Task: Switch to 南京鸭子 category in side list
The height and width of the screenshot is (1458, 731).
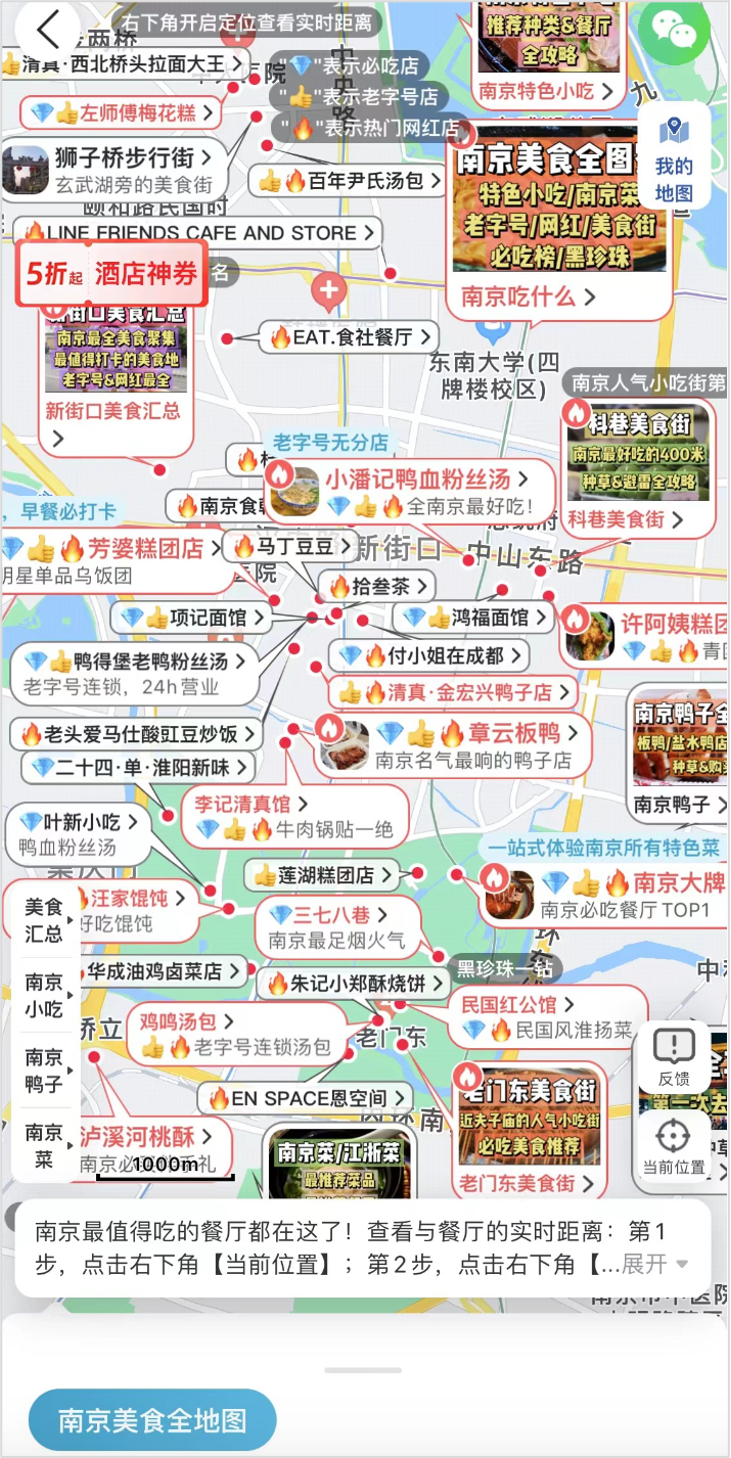Action: coord(44,1070)
